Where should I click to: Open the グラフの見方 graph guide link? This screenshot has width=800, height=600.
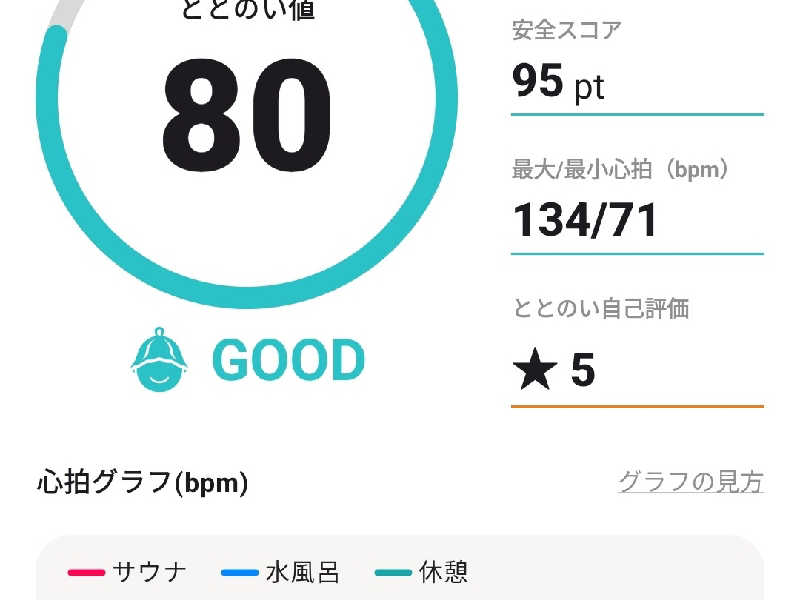click(x=690, y=482)
